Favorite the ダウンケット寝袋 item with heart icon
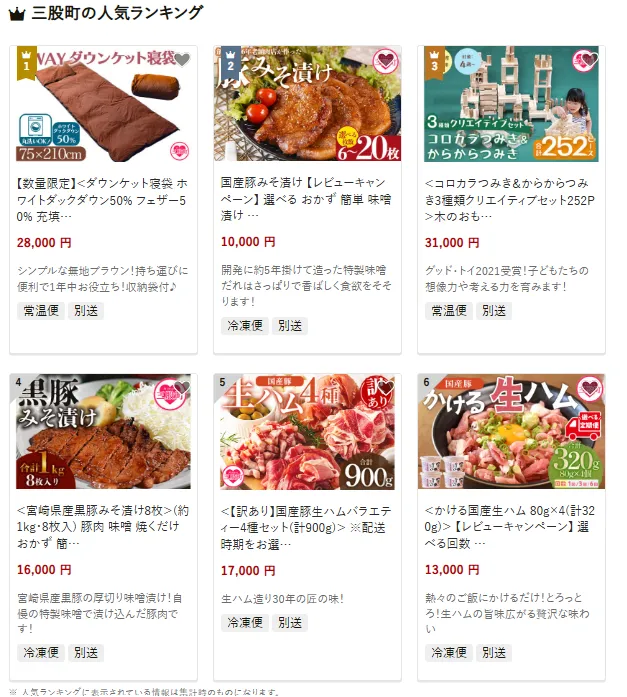 [x=182, y=59]
